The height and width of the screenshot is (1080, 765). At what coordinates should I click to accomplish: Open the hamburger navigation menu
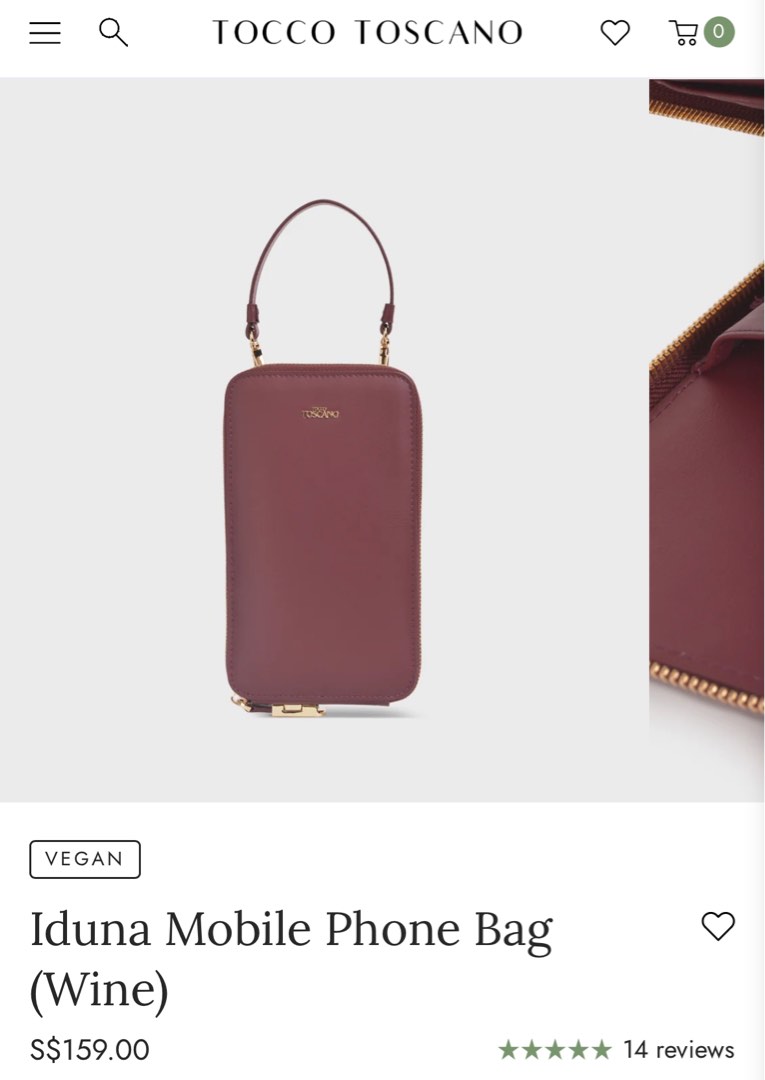pyautogui.click(x=44, y=33)
